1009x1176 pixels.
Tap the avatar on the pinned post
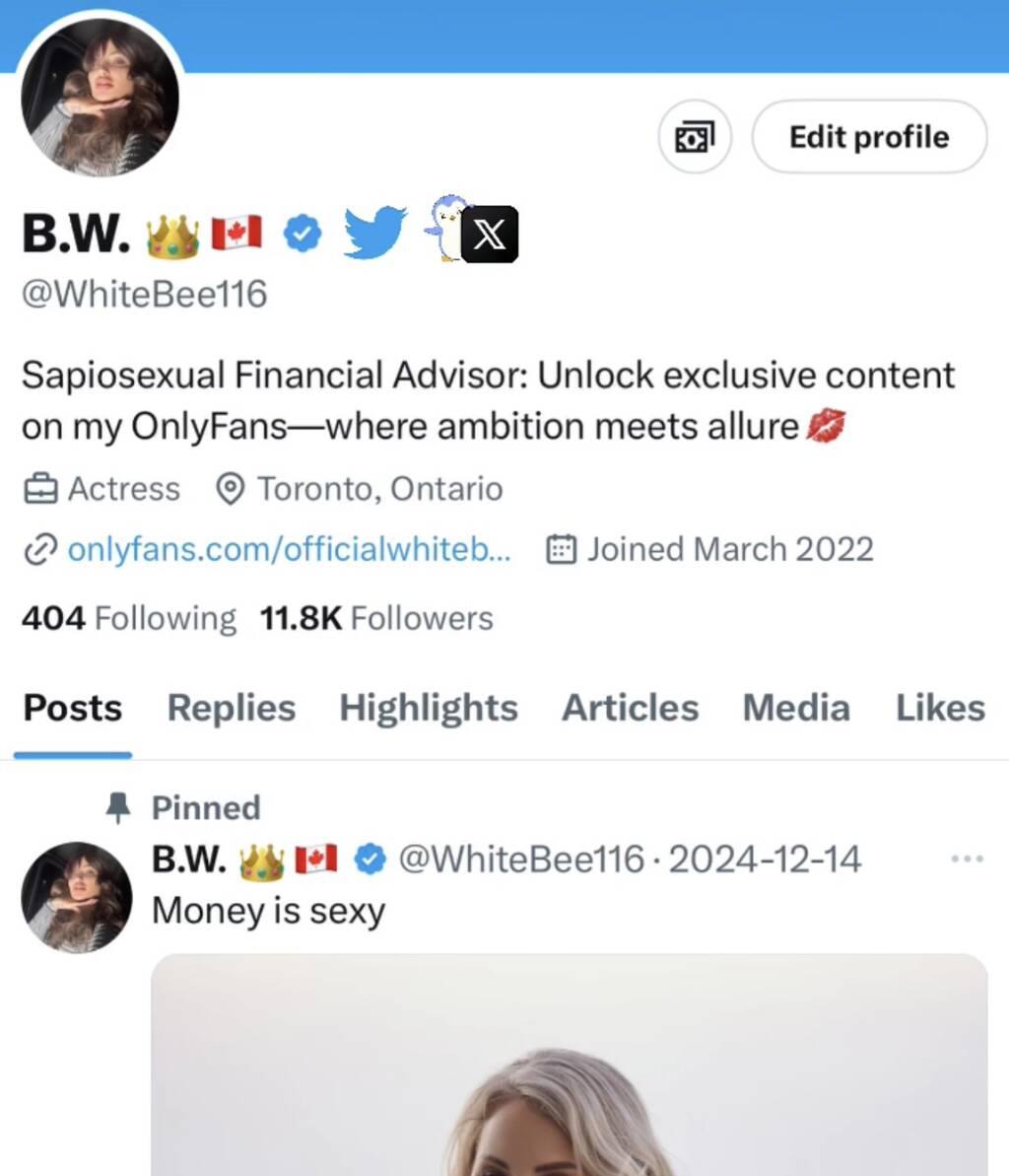point(76,897)
